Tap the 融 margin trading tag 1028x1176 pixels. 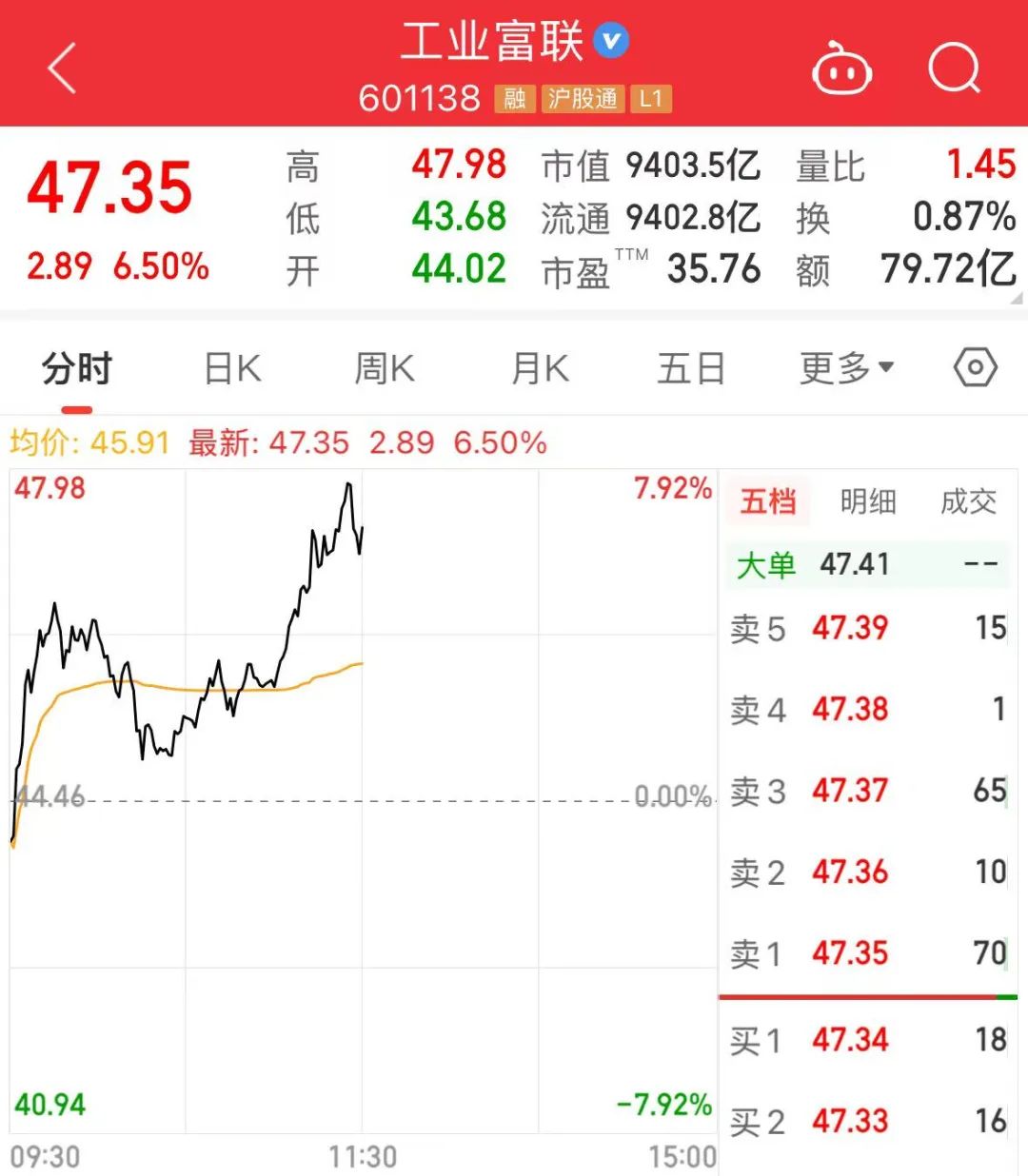[x=515, y=99]
